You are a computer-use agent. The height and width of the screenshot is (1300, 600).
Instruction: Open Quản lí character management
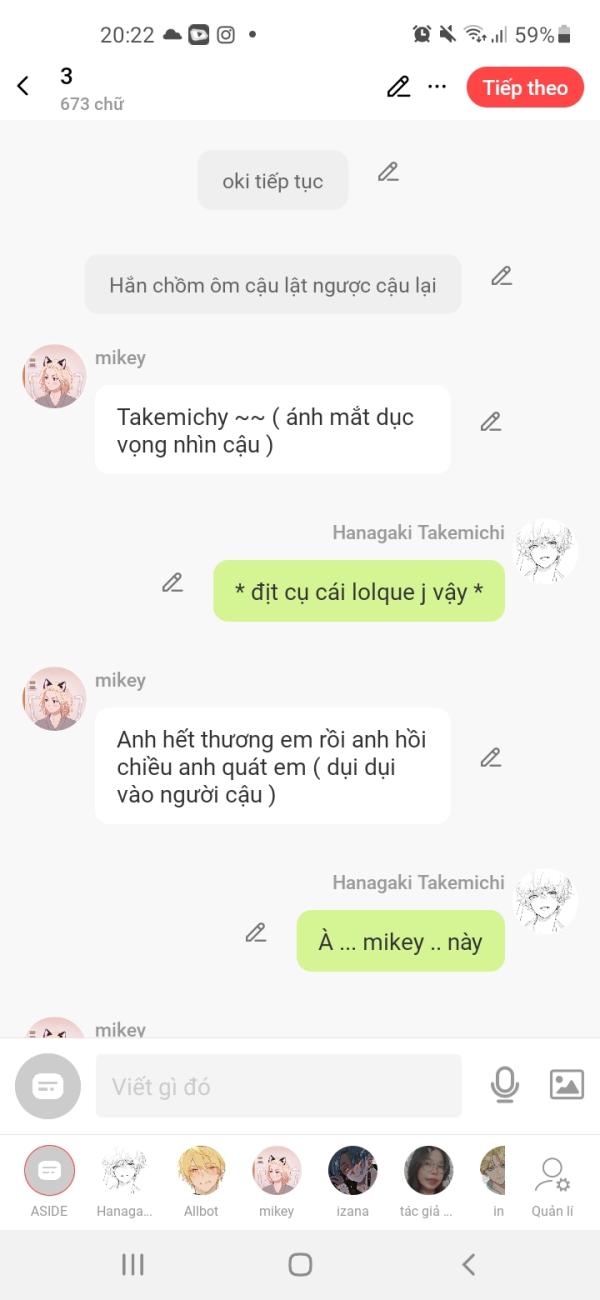[552, 1185]
